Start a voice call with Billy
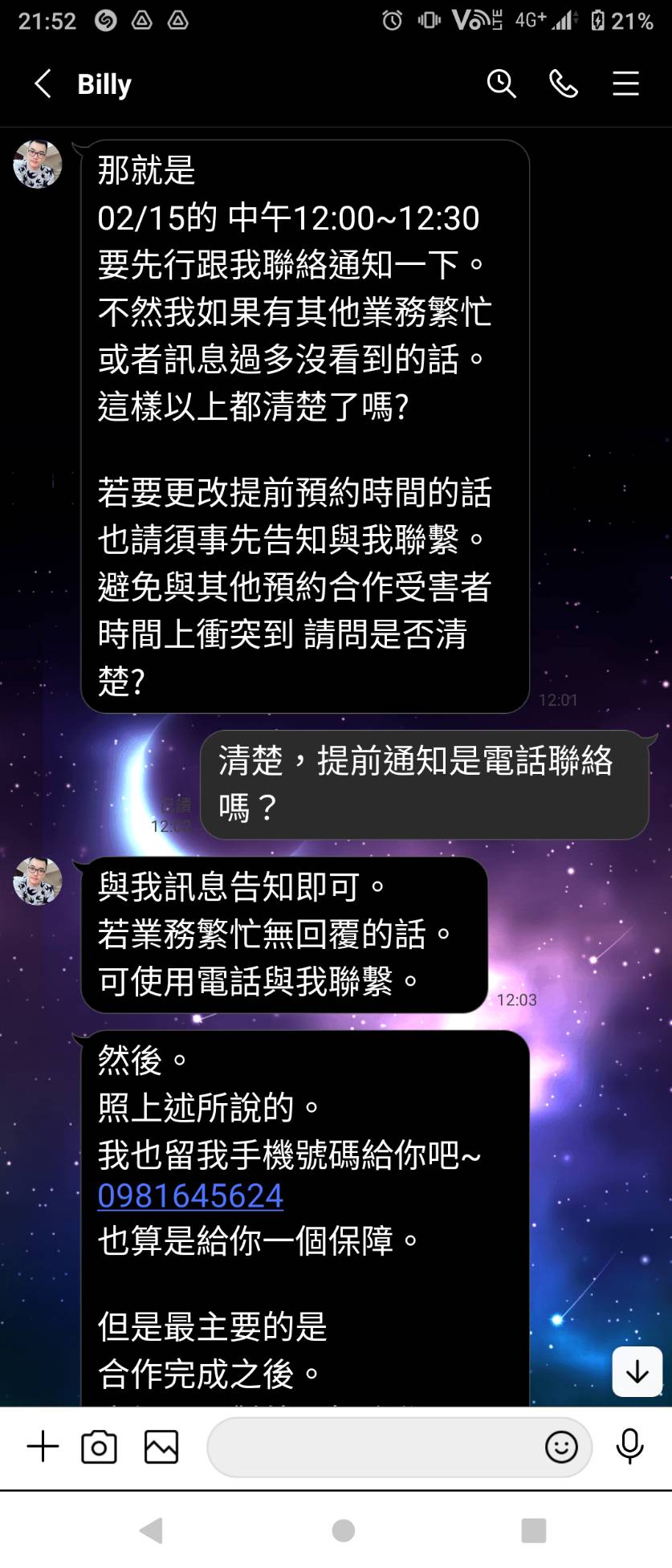The height and width of the screenshot is (1568, 672). [x=563, y=83]
